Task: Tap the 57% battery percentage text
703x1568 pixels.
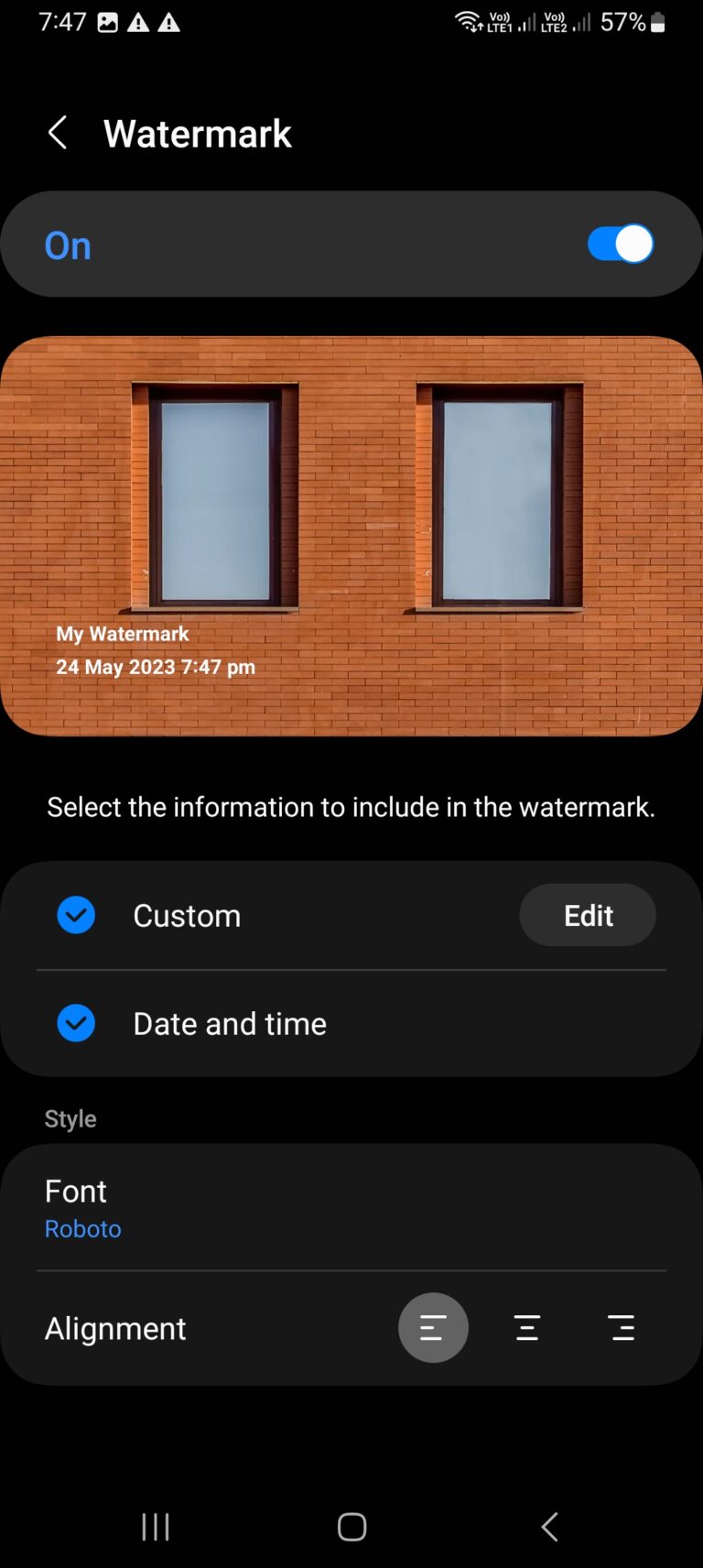Action: click(x=622, y=22)
